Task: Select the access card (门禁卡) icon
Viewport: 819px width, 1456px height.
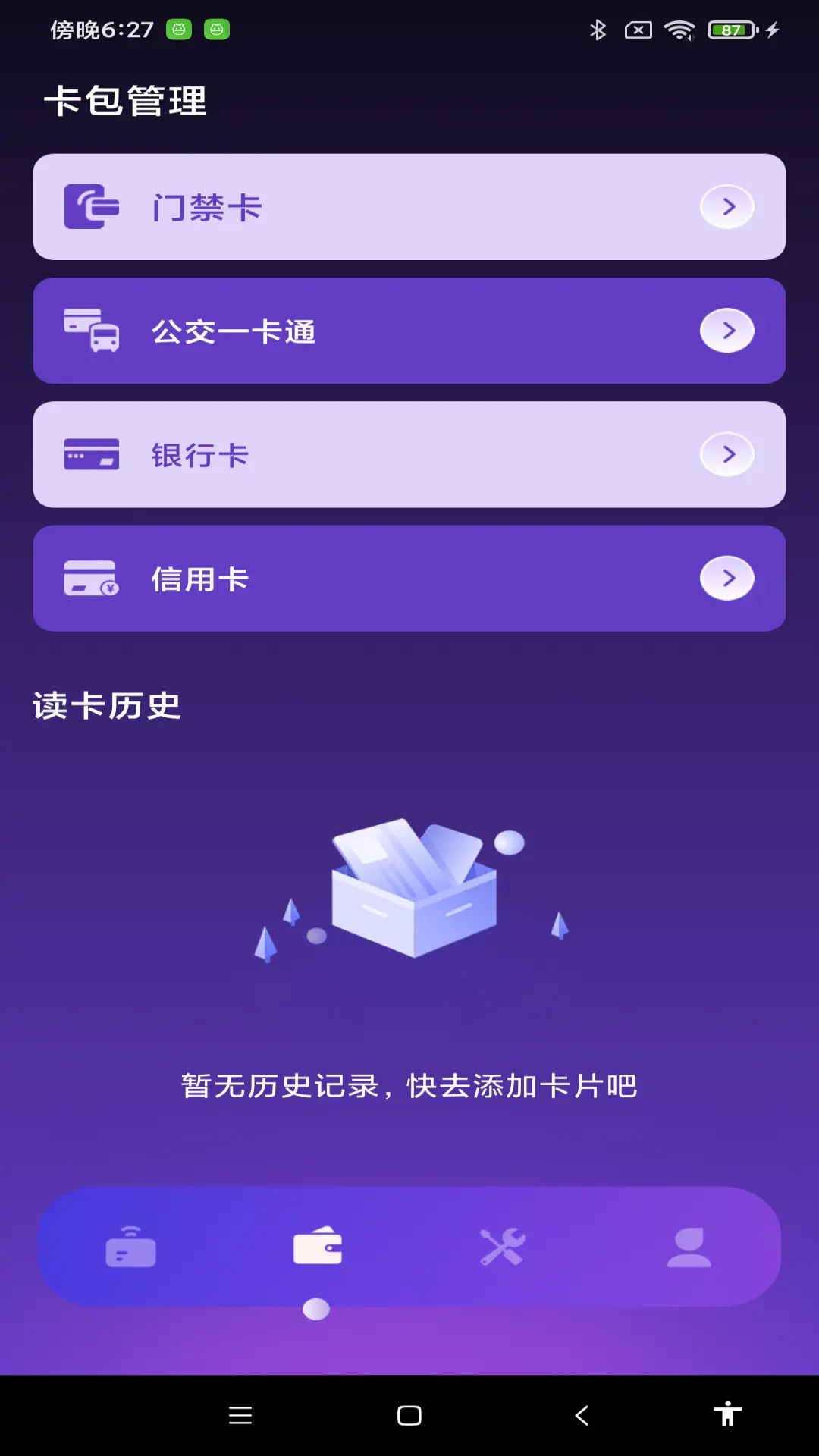Action: pyautogui.click(x=91, y=206)
